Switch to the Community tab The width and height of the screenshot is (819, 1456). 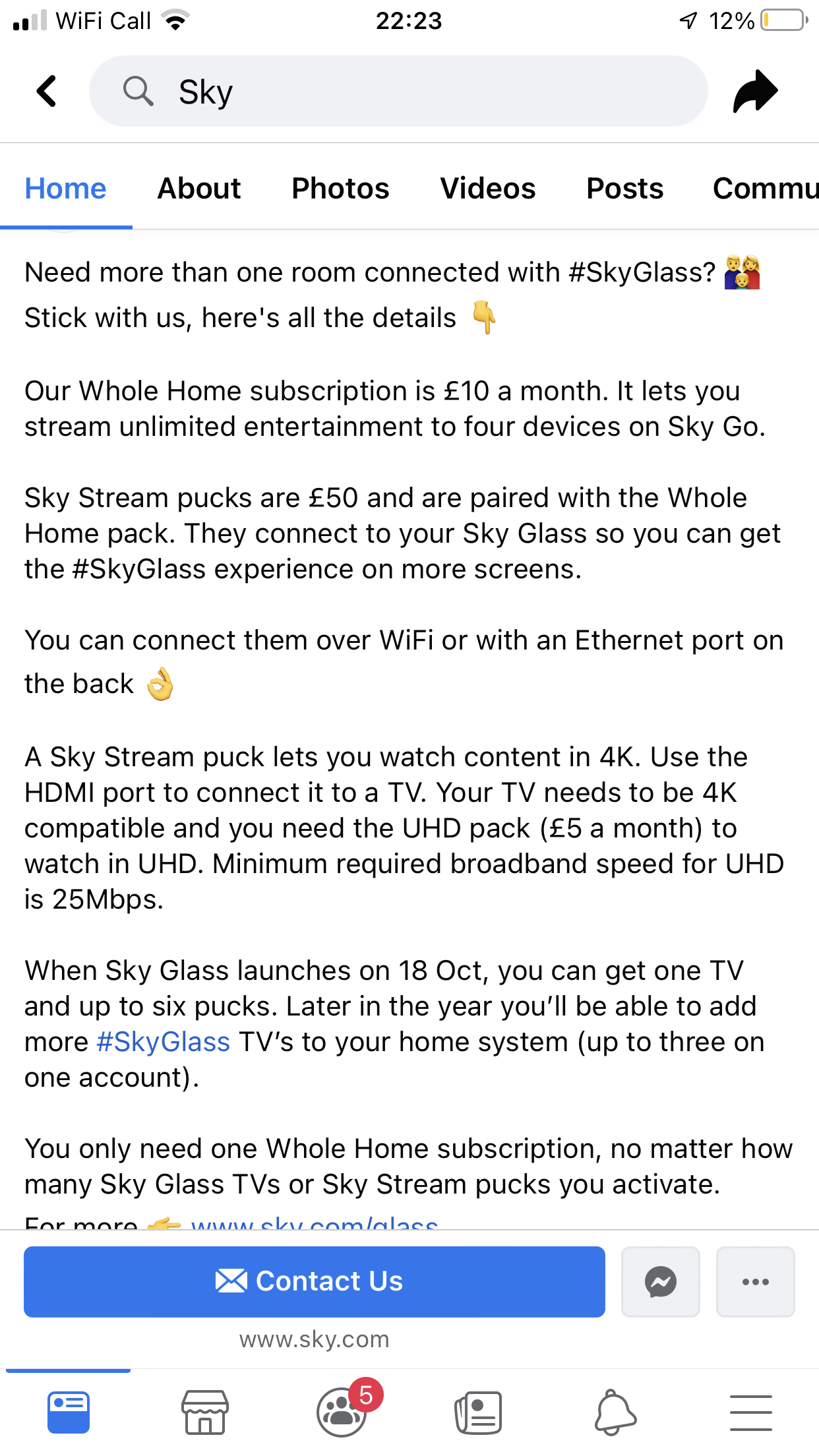coord(765,189)
